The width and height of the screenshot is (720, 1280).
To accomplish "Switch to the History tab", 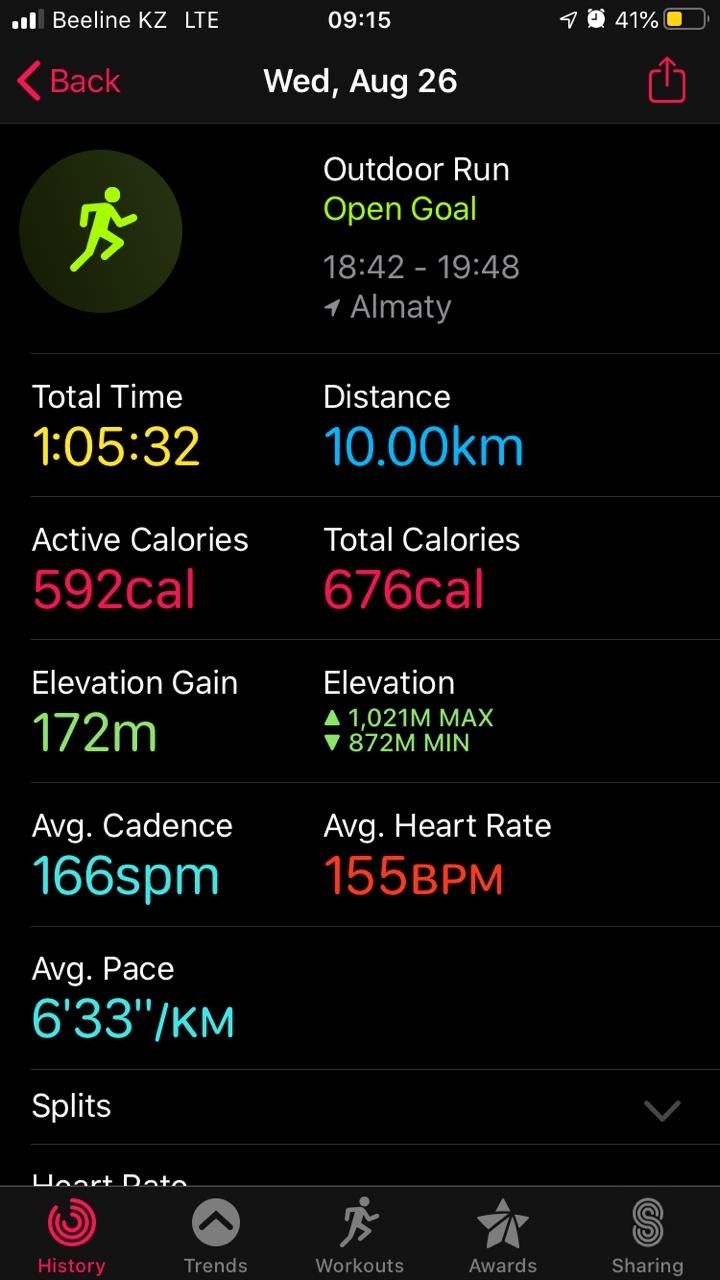I will 71,1235.
